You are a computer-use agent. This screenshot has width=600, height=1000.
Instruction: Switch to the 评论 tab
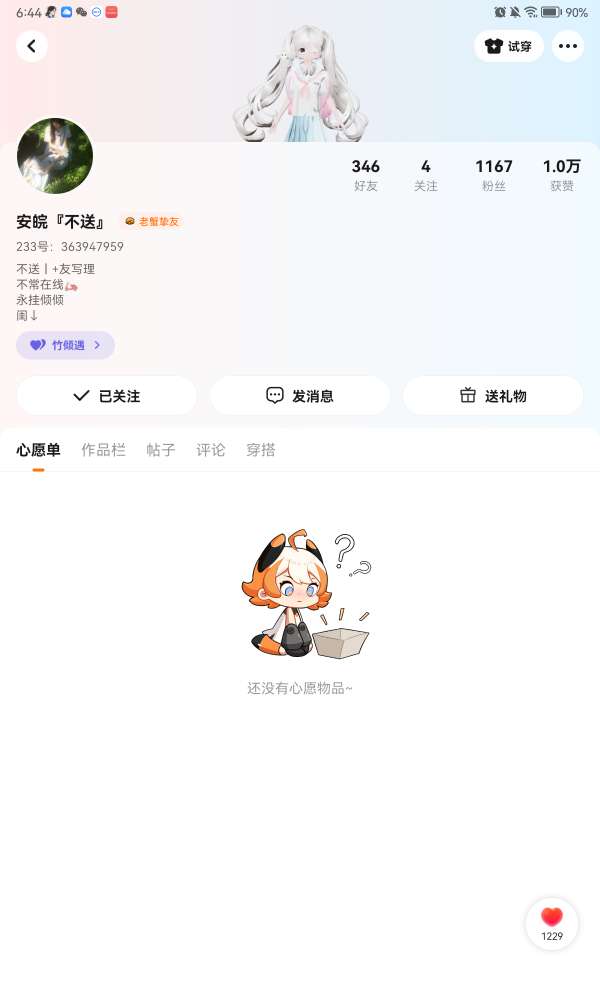tap(211, 450)
